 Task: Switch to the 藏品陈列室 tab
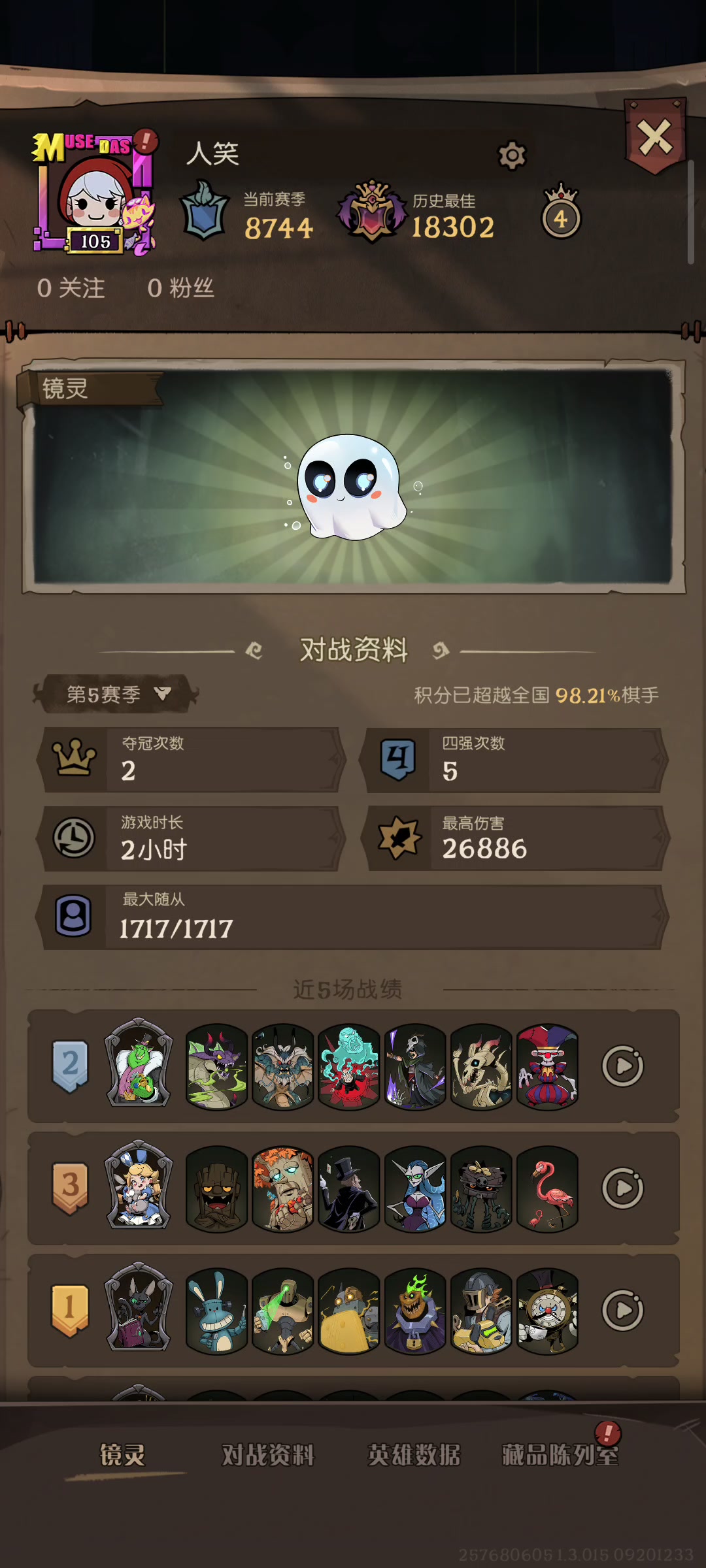(560, 1455)
